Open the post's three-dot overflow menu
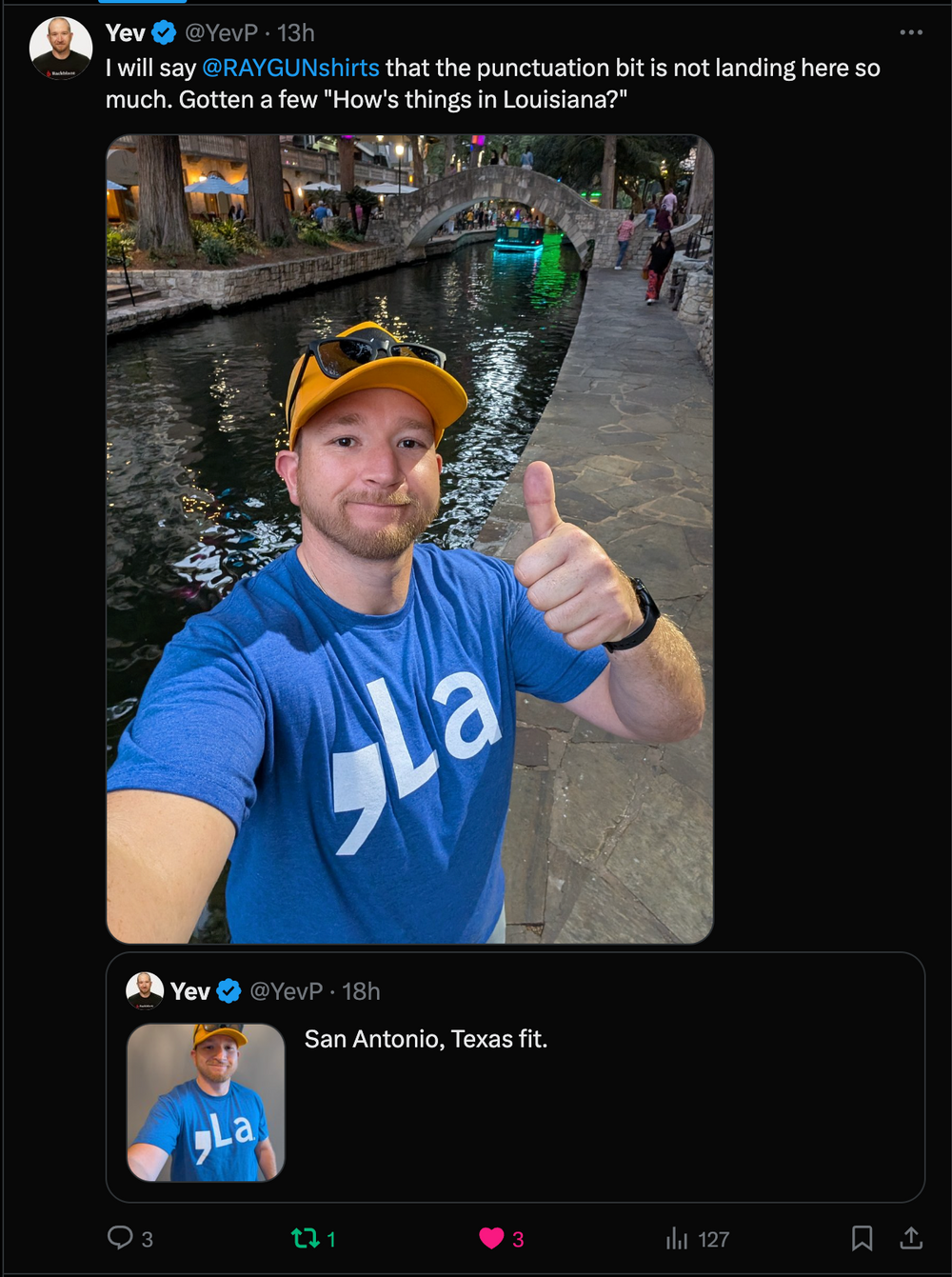Screen dimensions: 952x1277 point(910,32)
